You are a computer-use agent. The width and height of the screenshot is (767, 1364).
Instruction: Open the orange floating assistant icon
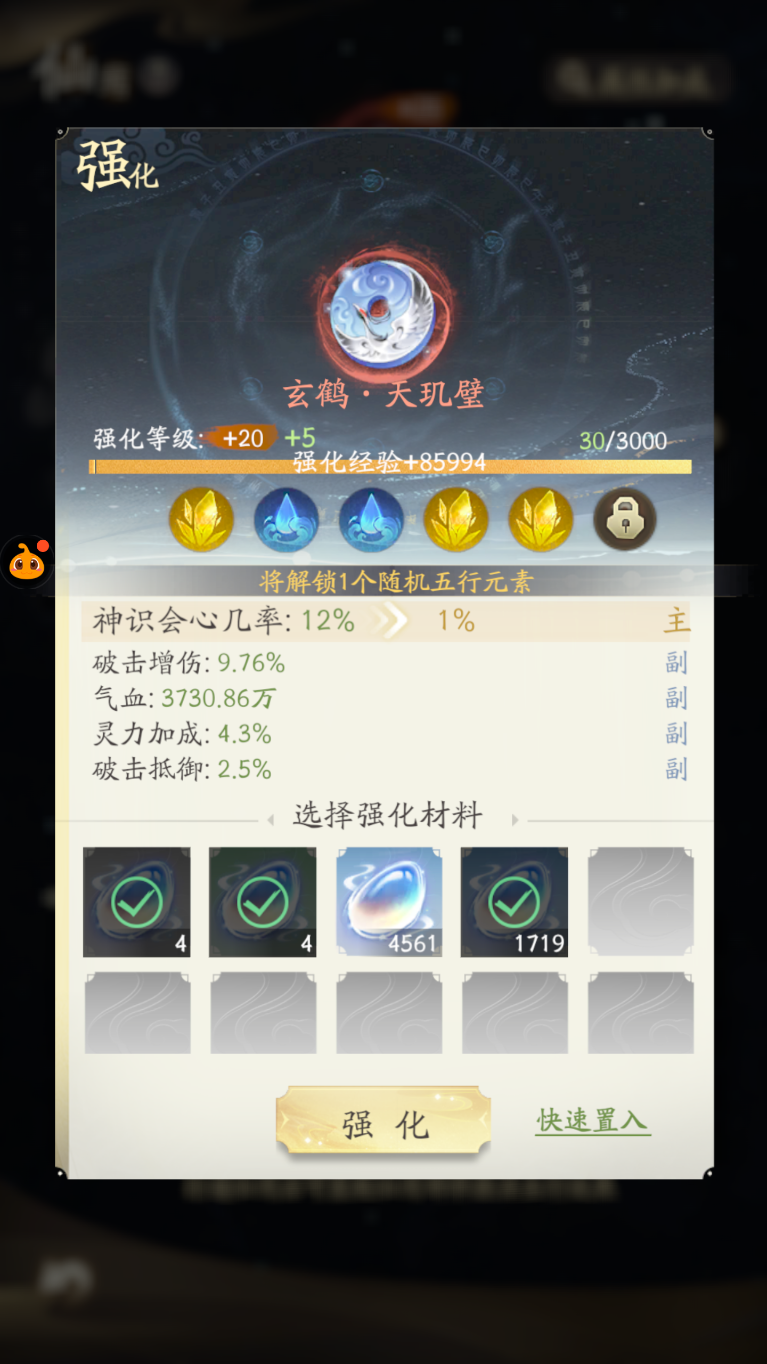pyautogui.click(x=27, y=563)
